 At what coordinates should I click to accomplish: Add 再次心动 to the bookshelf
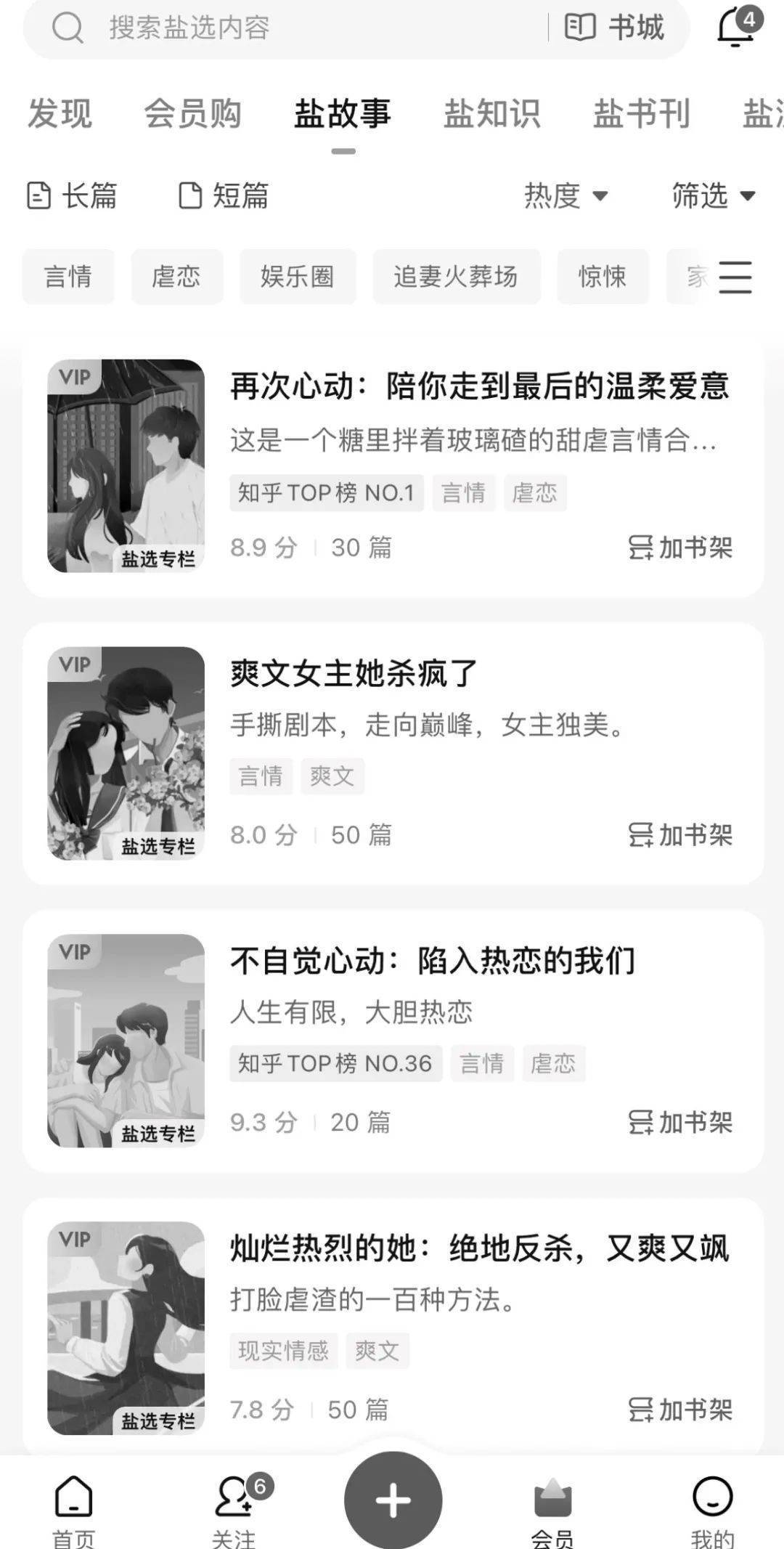coord(680,548)
